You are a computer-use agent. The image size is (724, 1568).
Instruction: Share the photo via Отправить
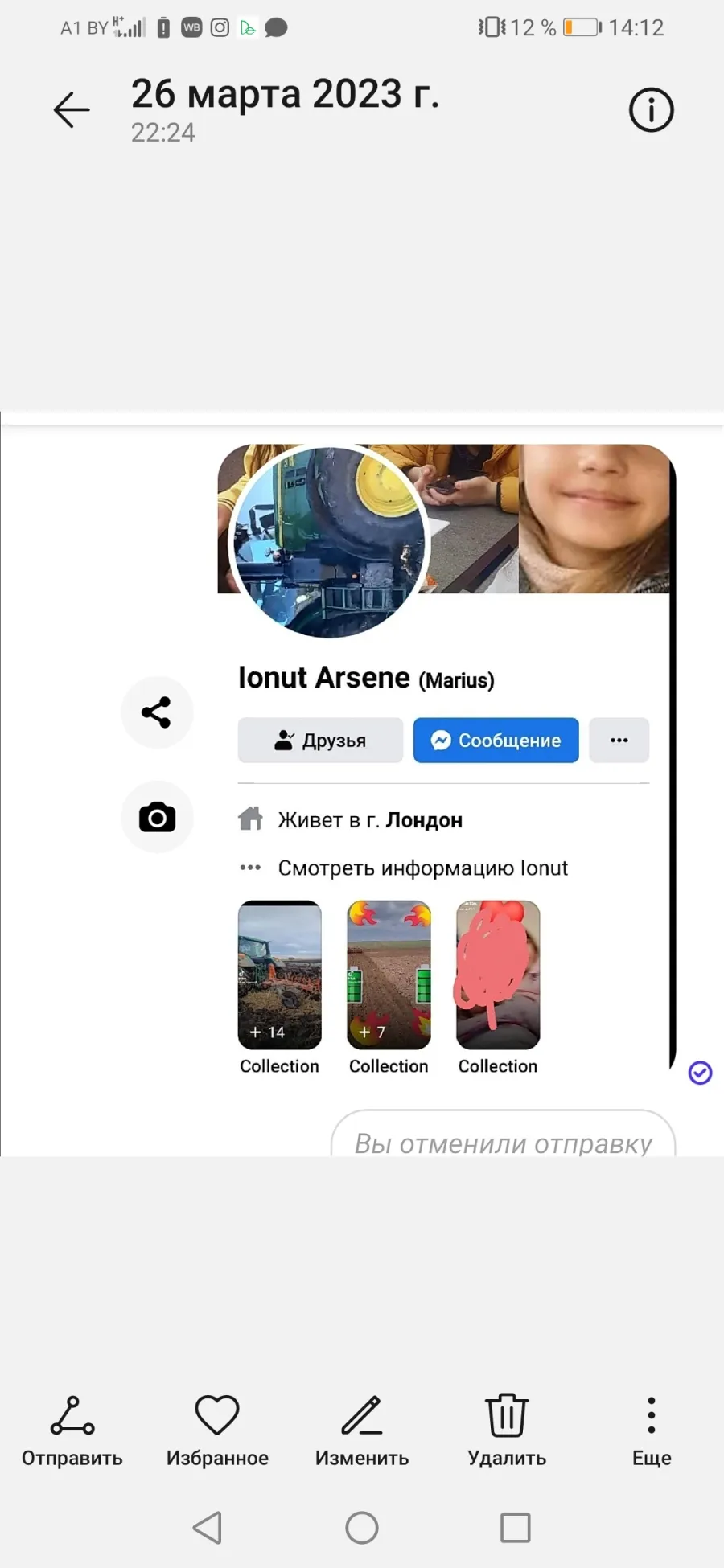72,1433
